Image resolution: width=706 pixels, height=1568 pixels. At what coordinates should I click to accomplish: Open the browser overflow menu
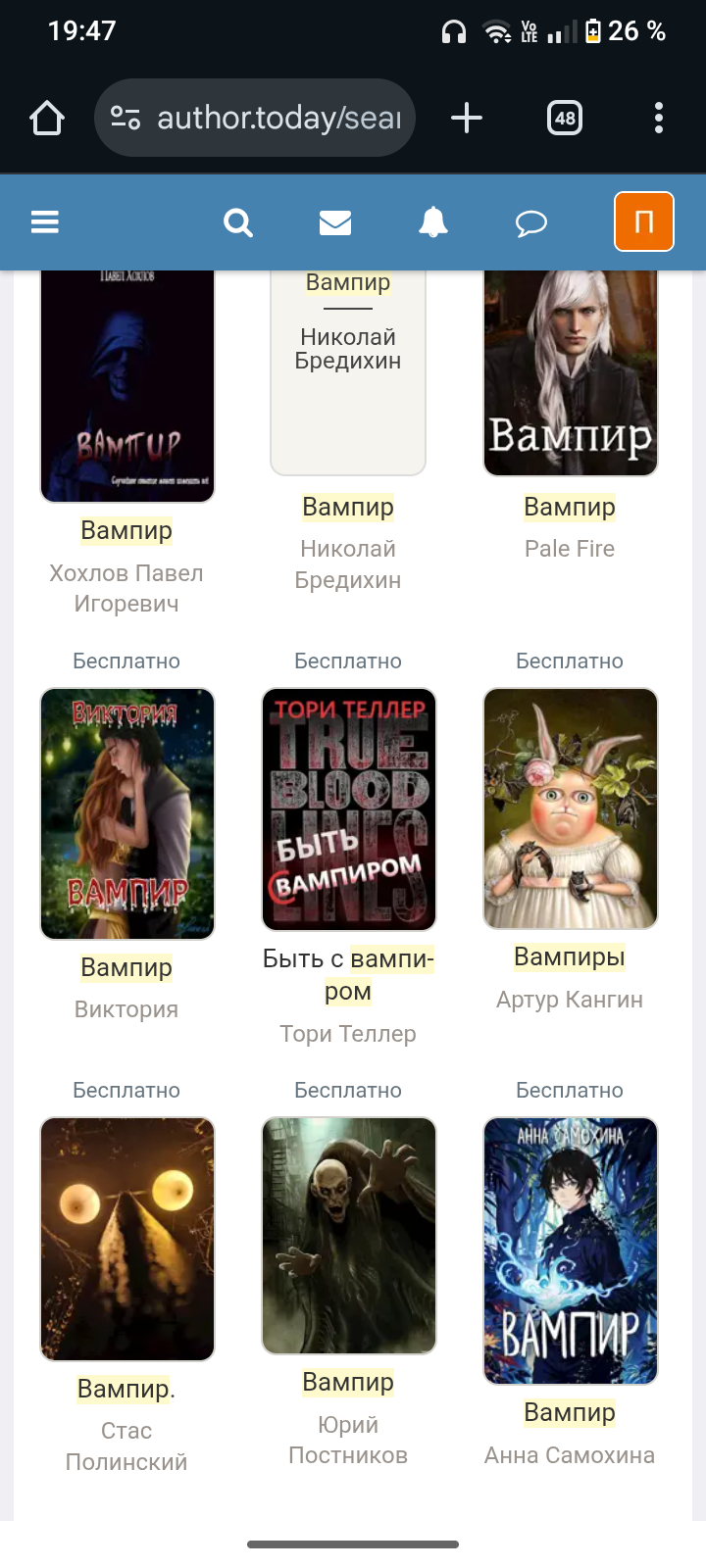[659, 118]
